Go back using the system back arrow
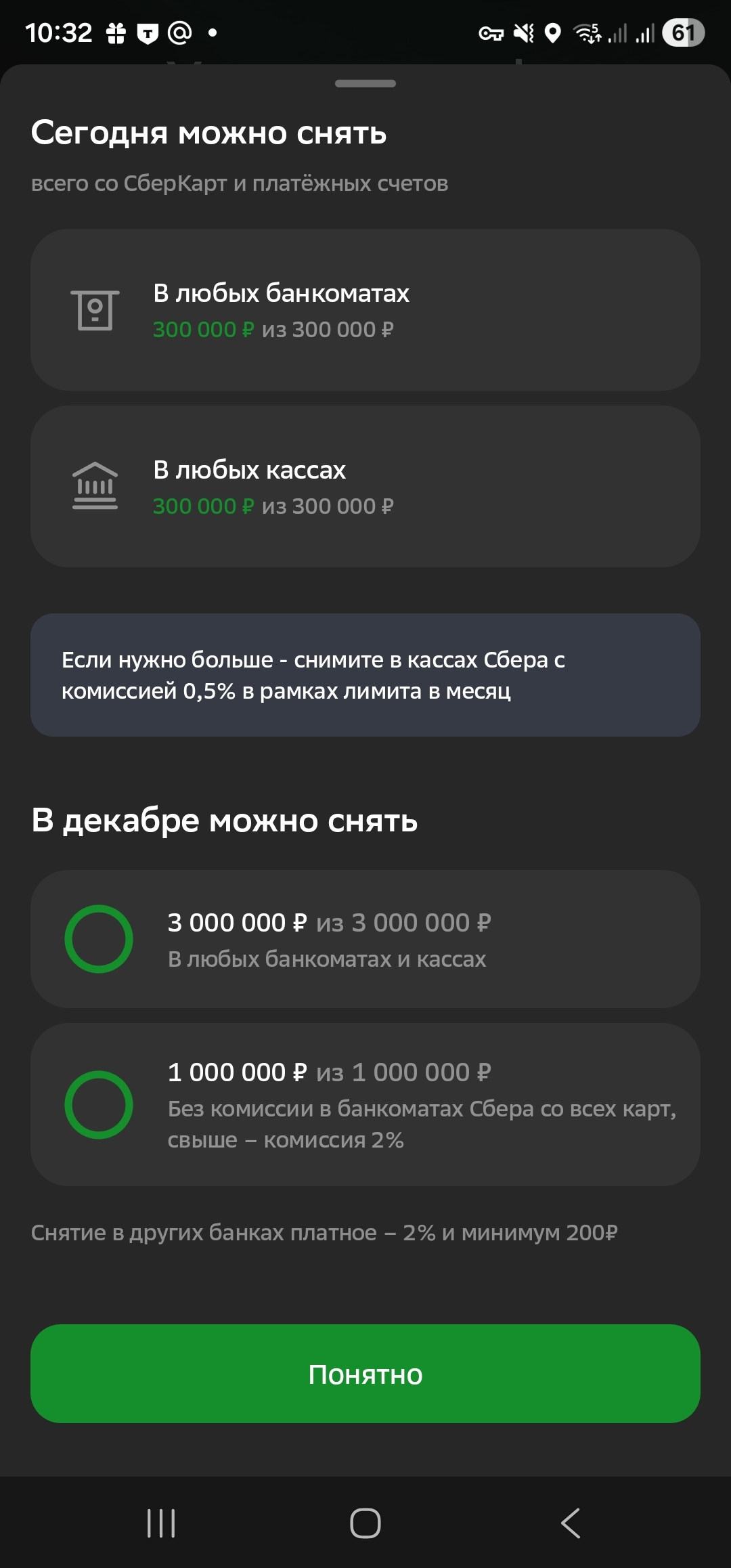Viewport: 731px width, 1568px height. tap(571, 1523)
